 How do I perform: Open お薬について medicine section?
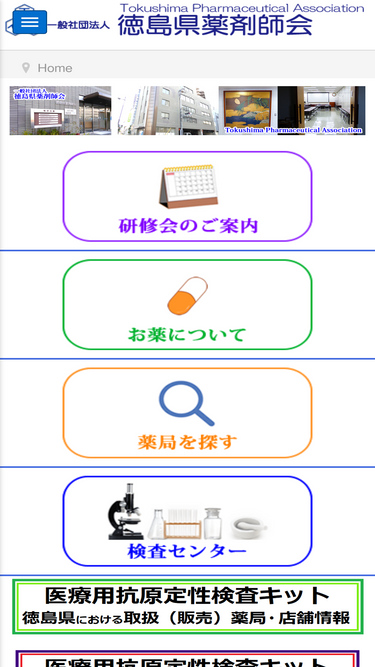click(x=188, y=305)
